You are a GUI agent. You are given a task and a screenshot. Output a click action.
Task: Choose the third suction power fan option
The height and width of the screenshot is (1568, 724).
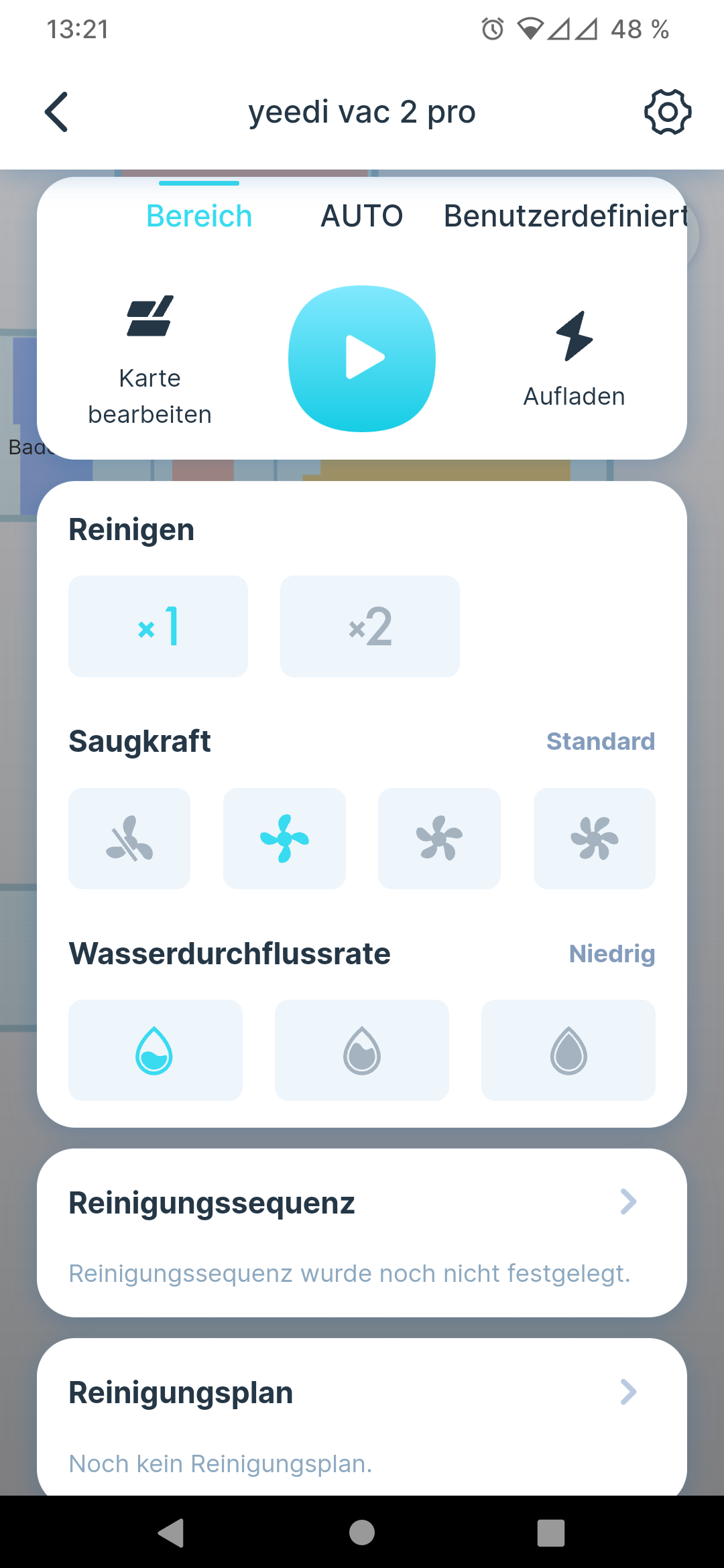click(439, 838)
